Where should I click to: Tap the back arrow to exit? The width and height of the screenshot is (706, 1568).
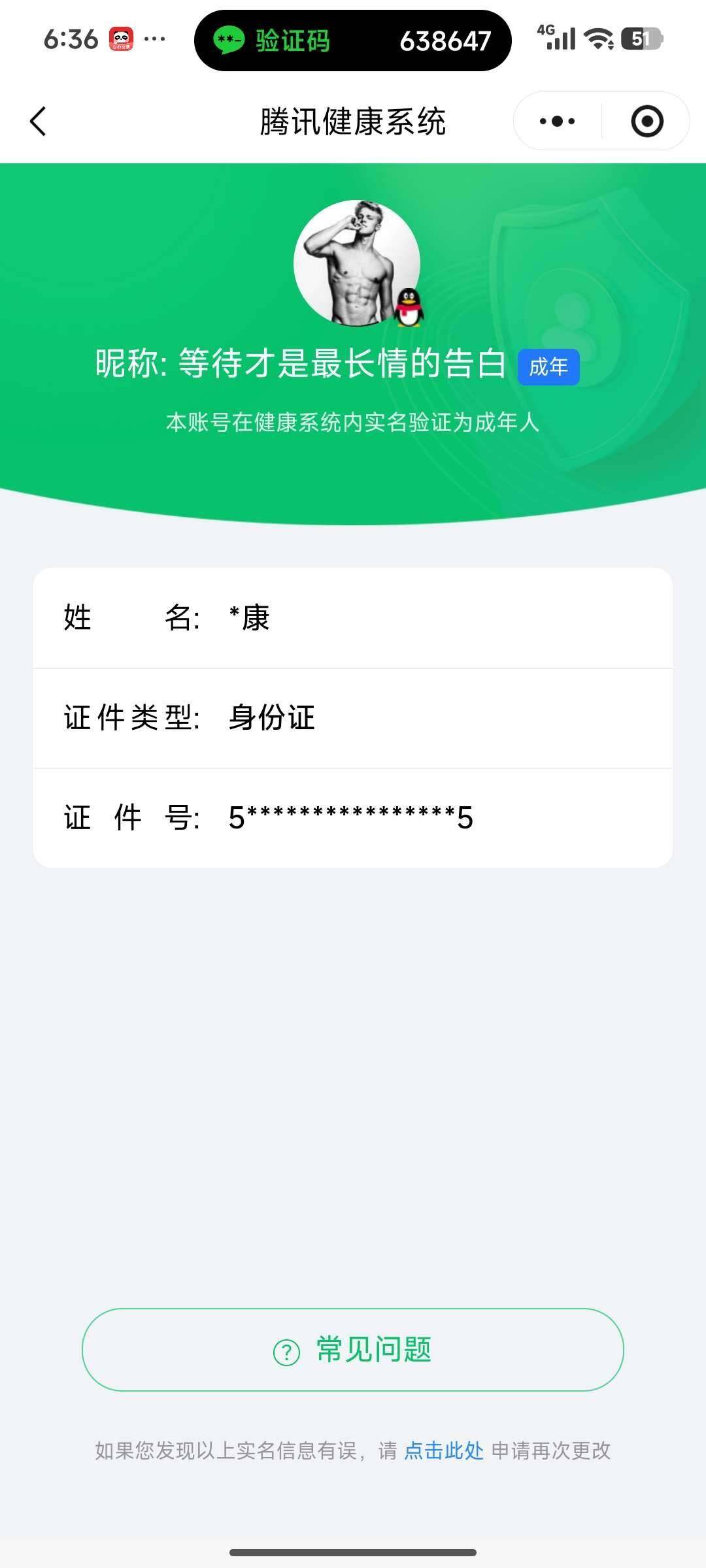tap(37, 122)
